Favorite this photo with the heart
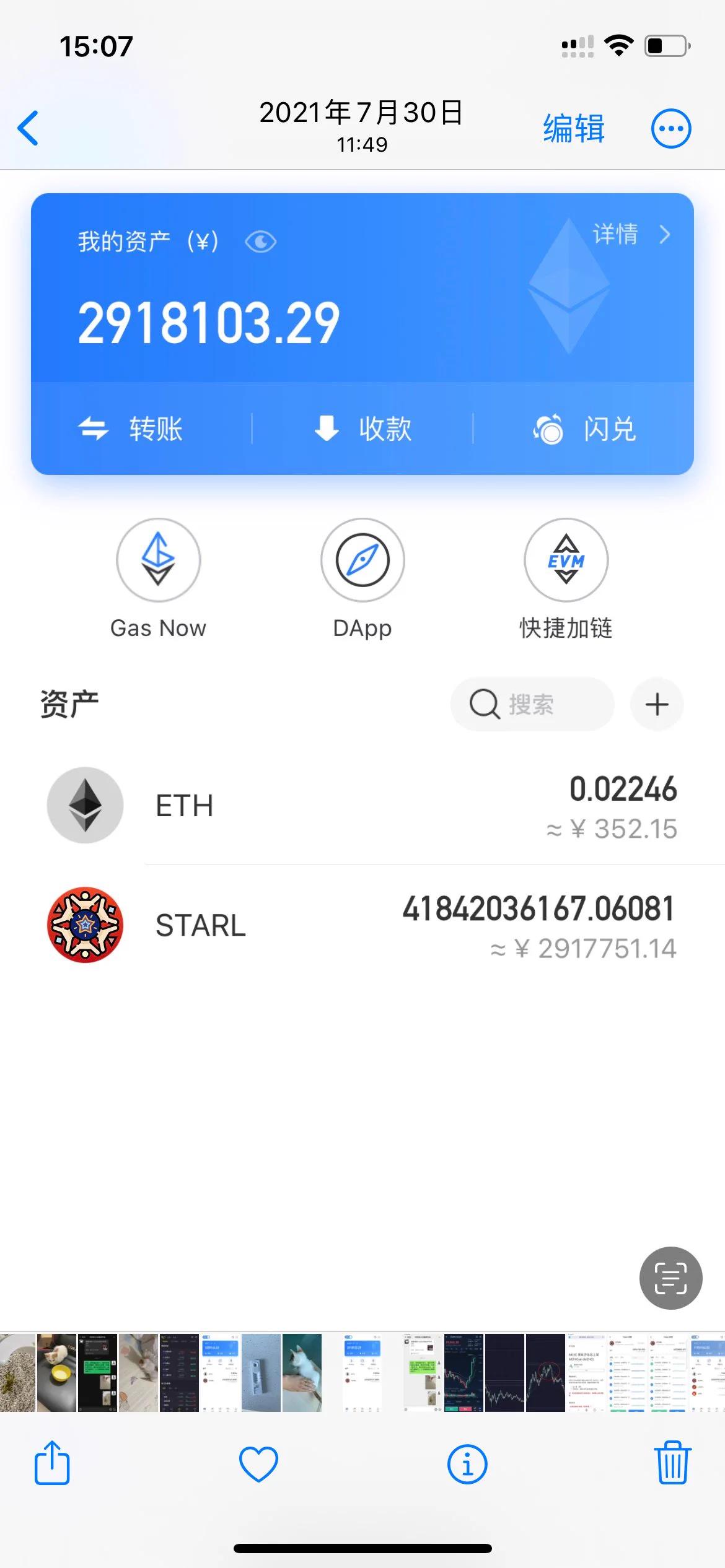The width and height of the screenshot is (725, 1568). pos(258,1464)
